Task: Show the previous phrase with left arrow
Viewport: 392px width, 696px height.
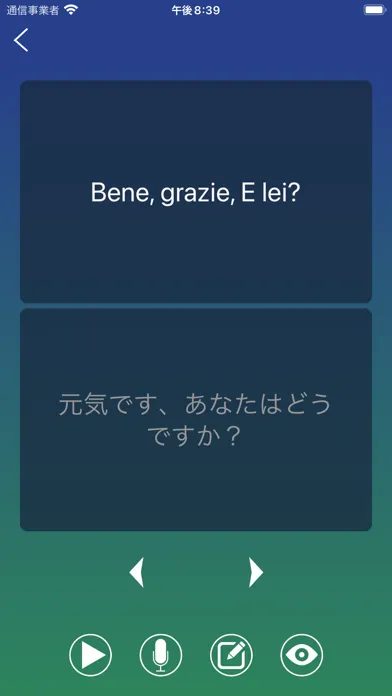Action: [x=136, y=572]
